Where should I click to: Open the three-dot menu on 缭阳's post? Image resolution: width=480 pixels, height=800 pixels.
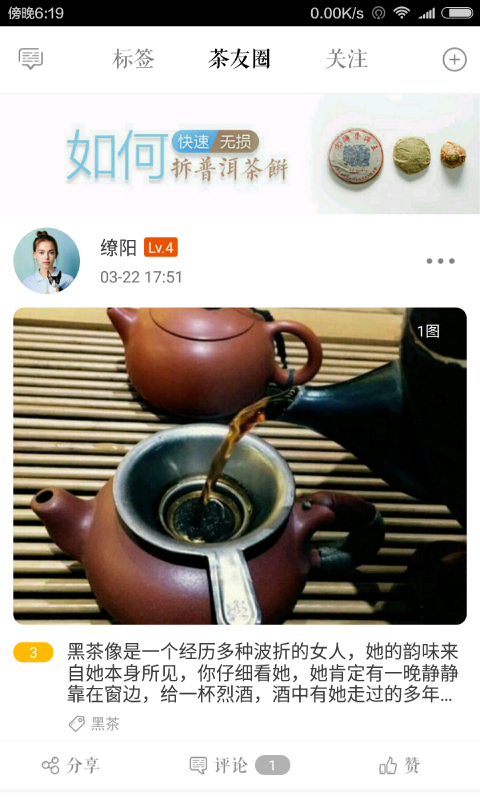441,261
